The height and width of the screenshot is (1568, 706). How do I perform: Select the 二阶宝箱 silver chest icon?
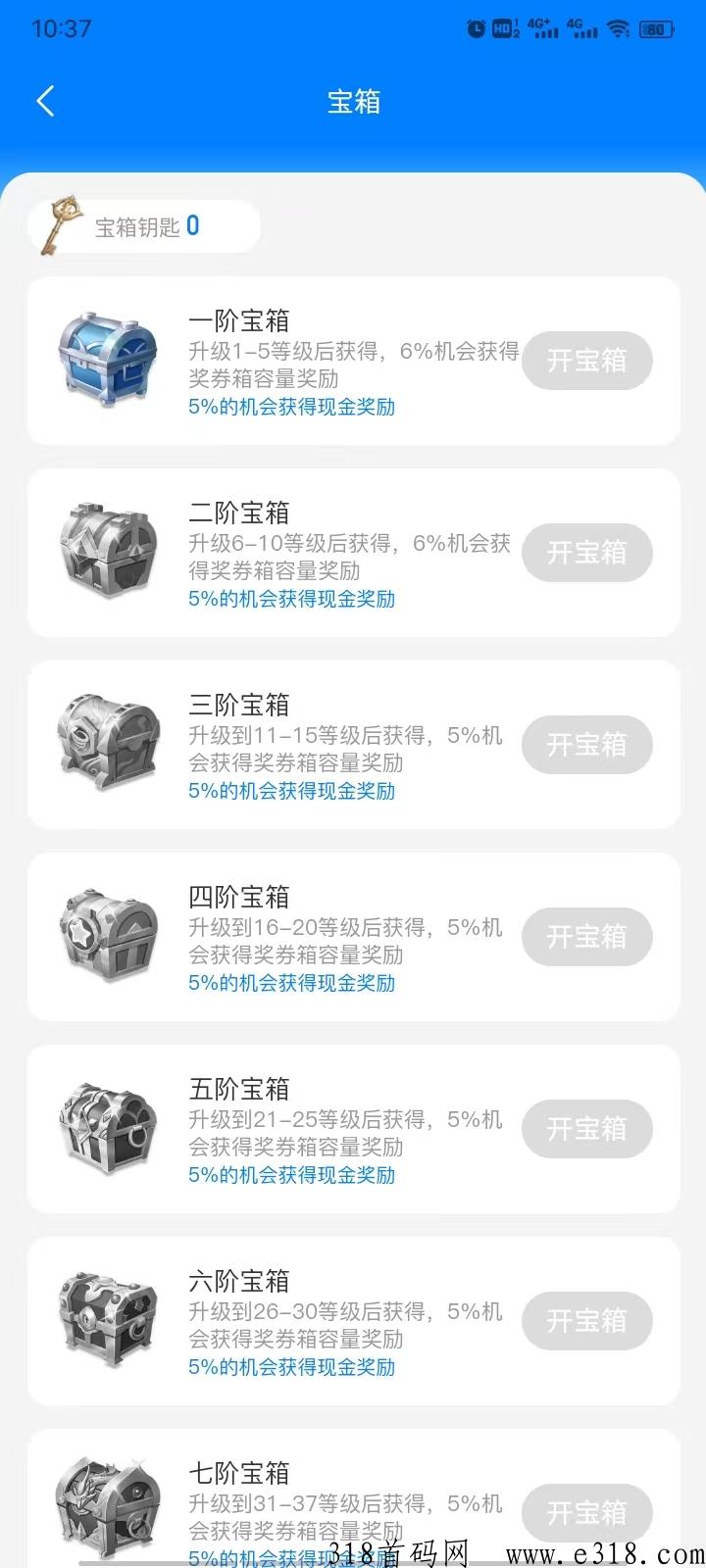108,553
